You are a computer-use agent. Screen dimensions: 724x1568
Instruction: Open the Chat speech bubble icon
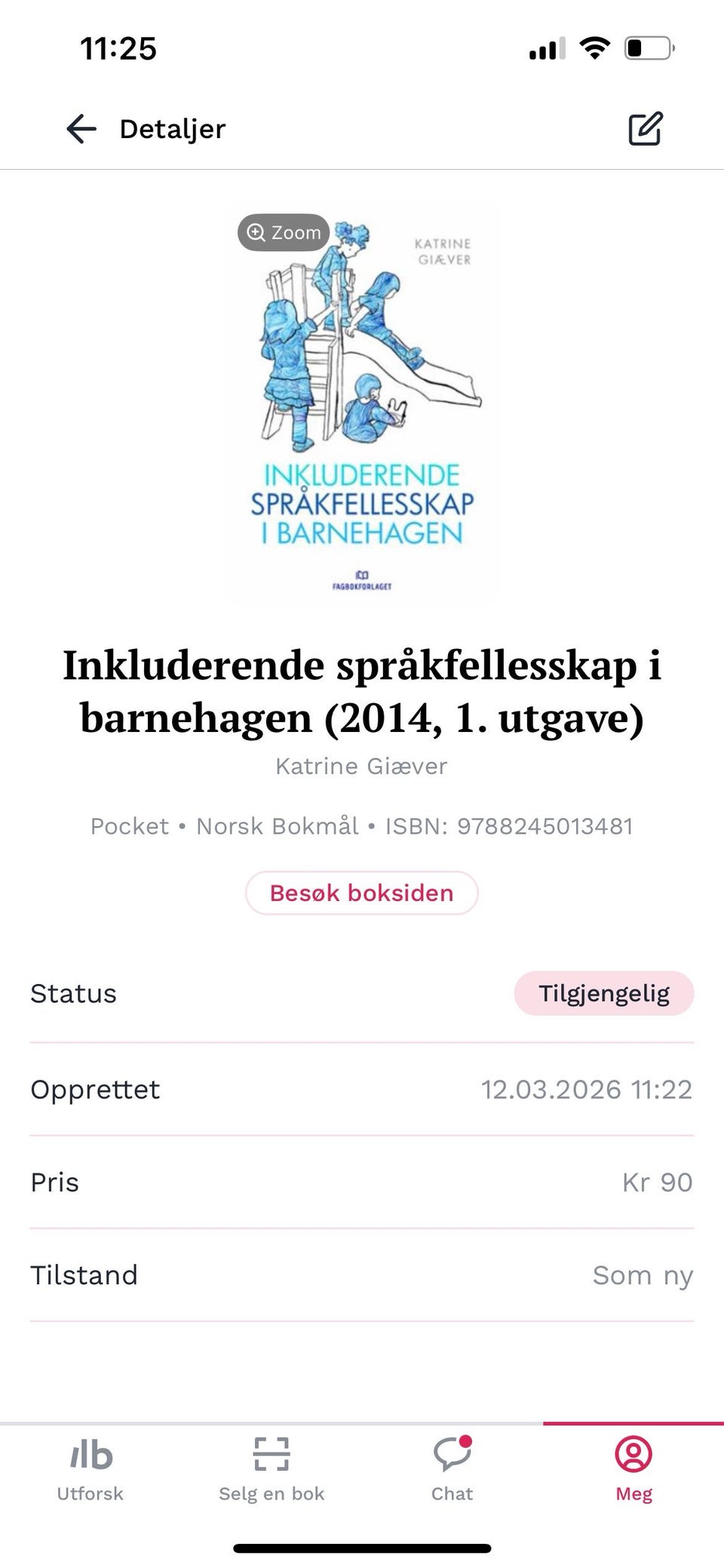(x=450, y=1454)
